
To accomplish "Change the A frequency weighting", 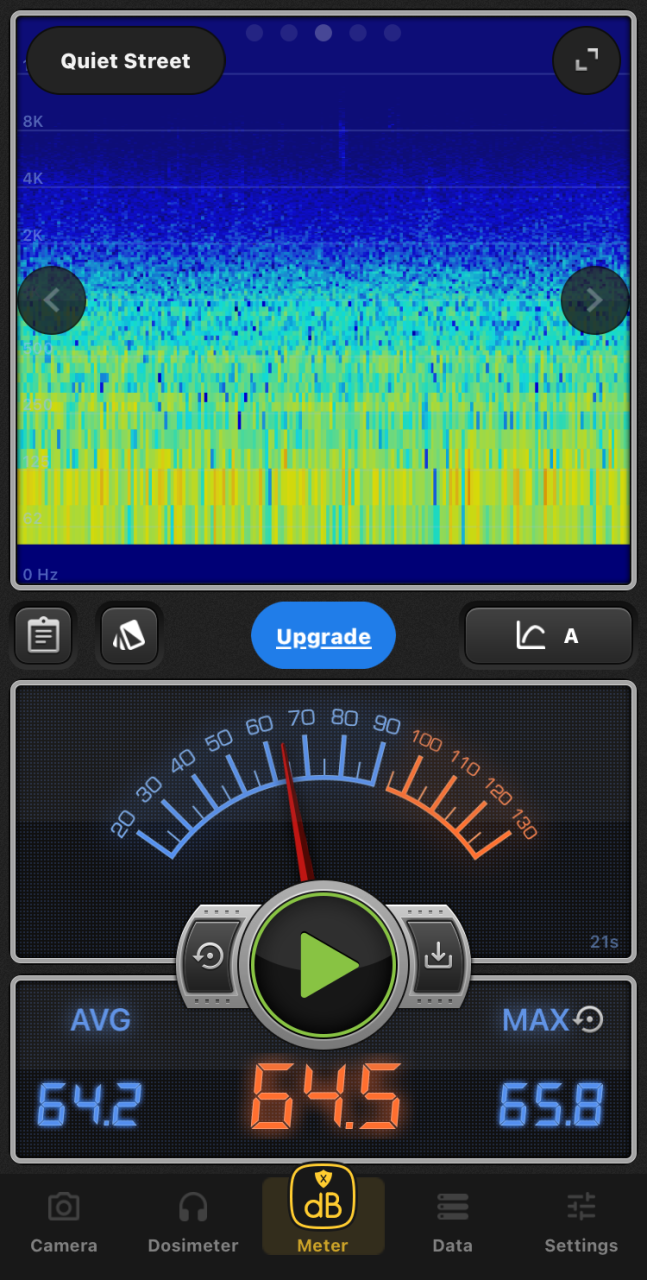I will (x=548, y=636).
